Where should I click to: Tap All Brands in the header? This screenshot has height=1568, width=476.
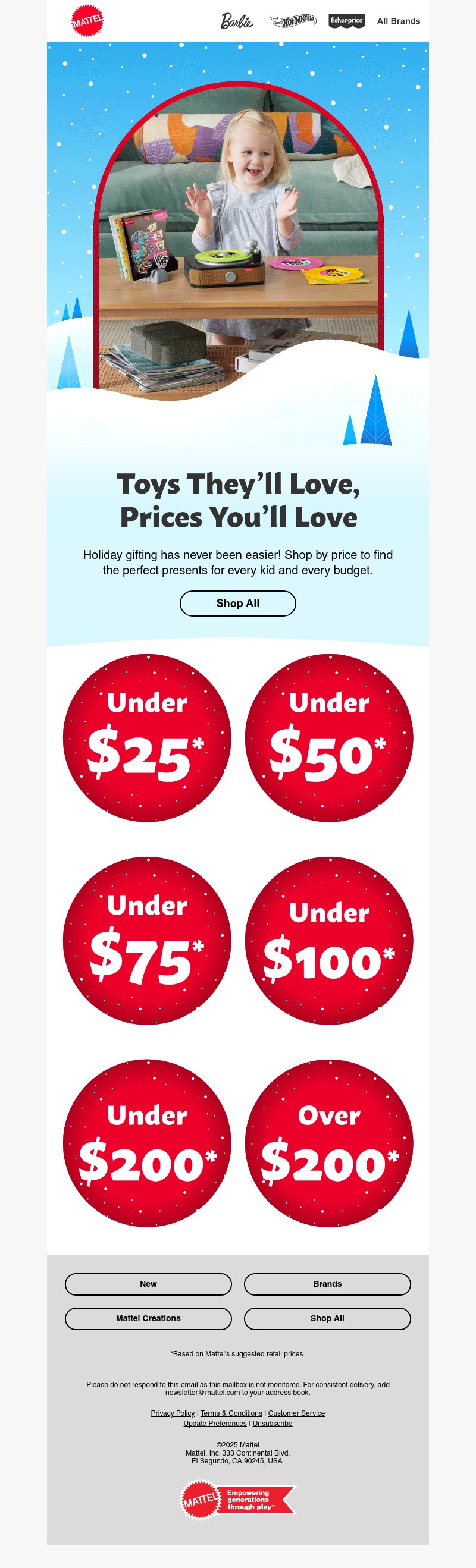398,21
